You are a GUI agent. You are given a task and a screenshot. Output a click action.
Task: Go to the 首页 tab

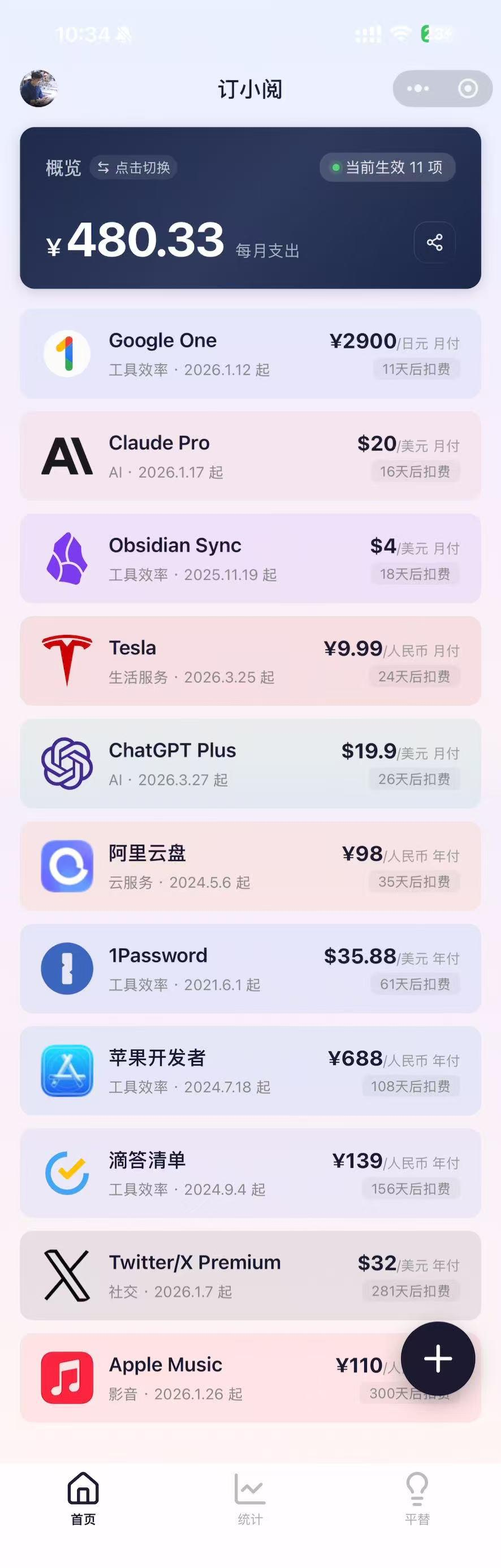coord(83,1497)
